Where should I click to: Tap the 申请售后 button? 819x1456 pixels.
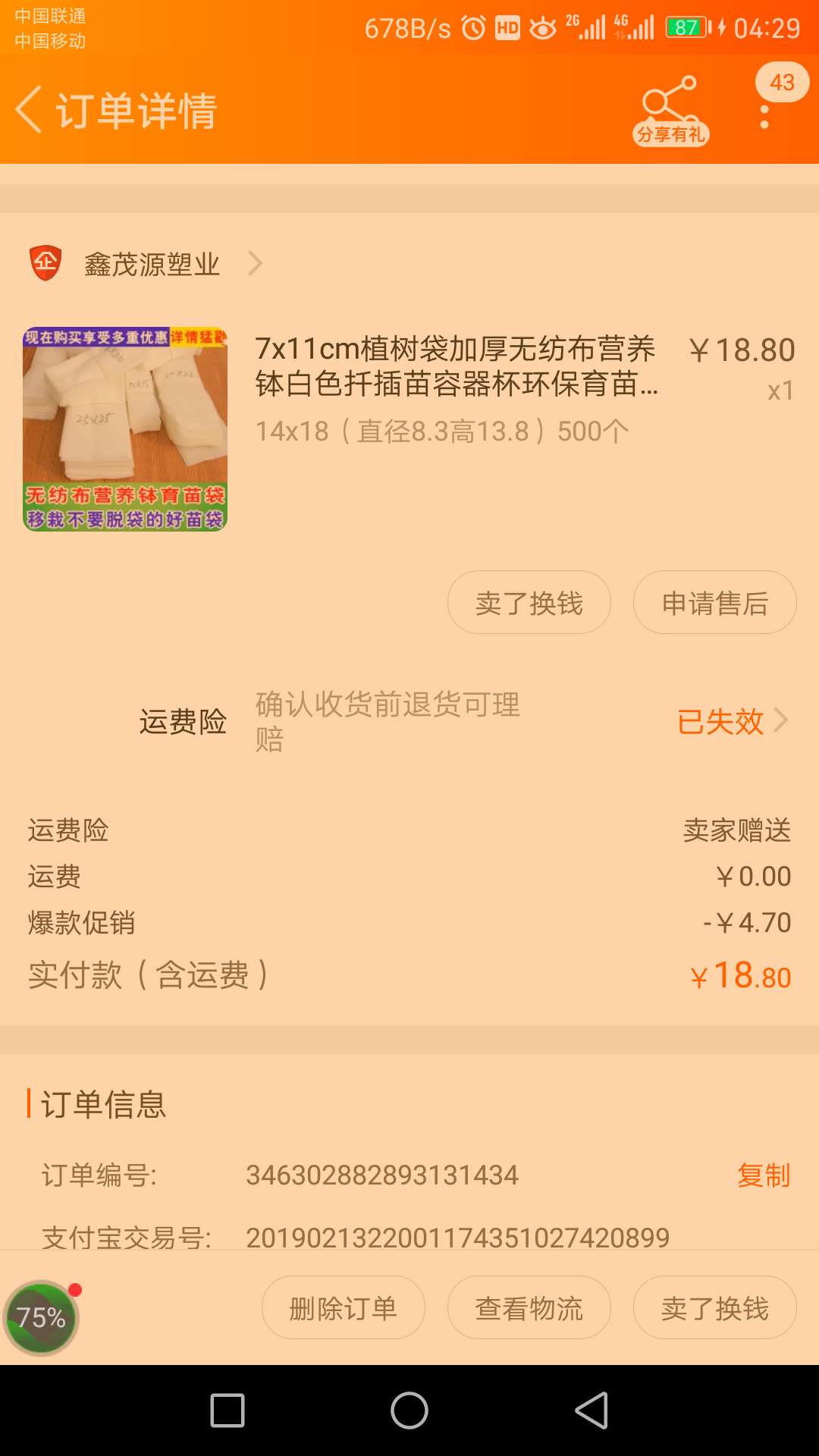point(715,602)
